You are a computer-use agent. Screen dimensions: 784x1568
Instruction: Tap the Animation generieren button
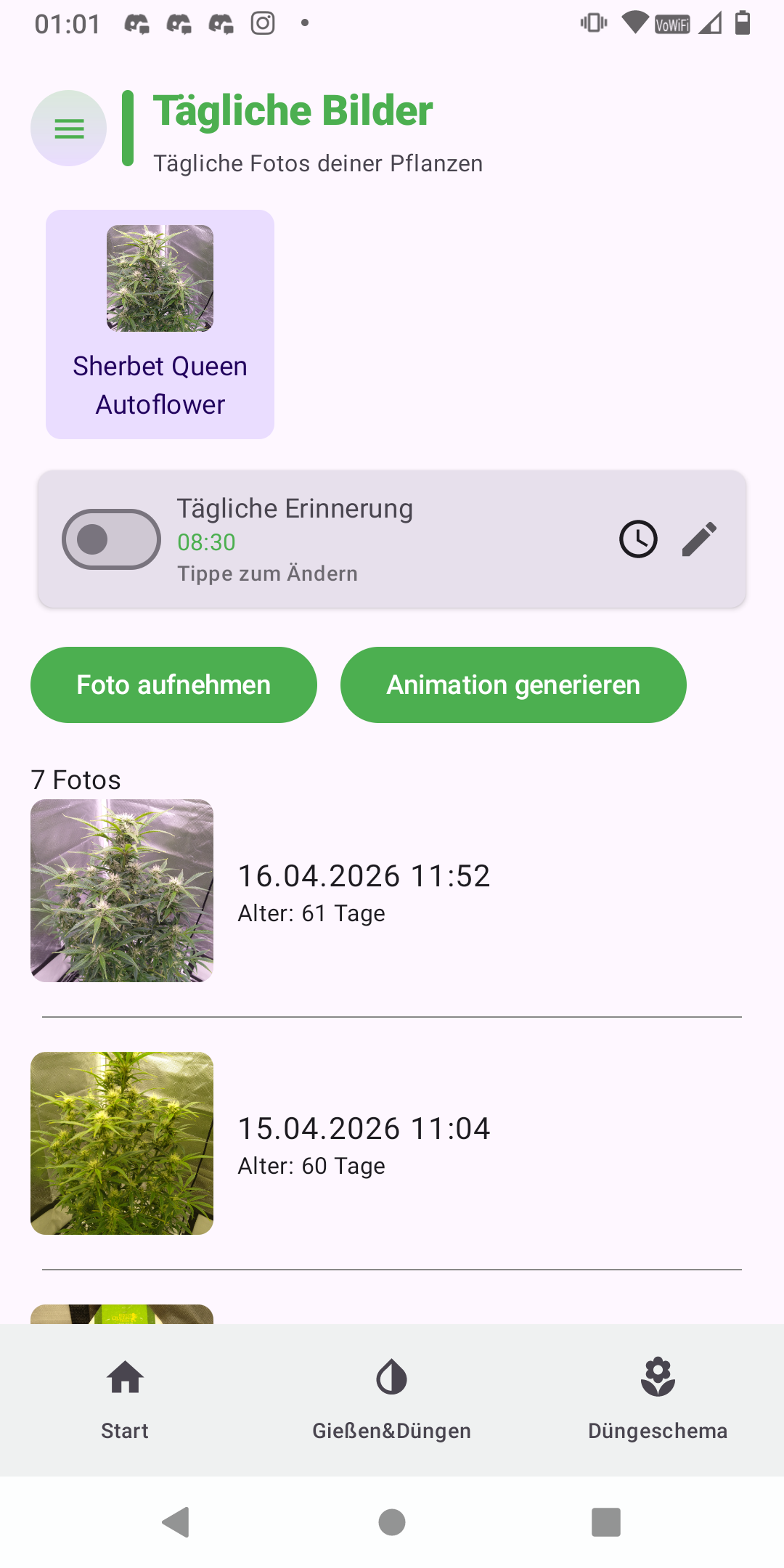(513, 684)
